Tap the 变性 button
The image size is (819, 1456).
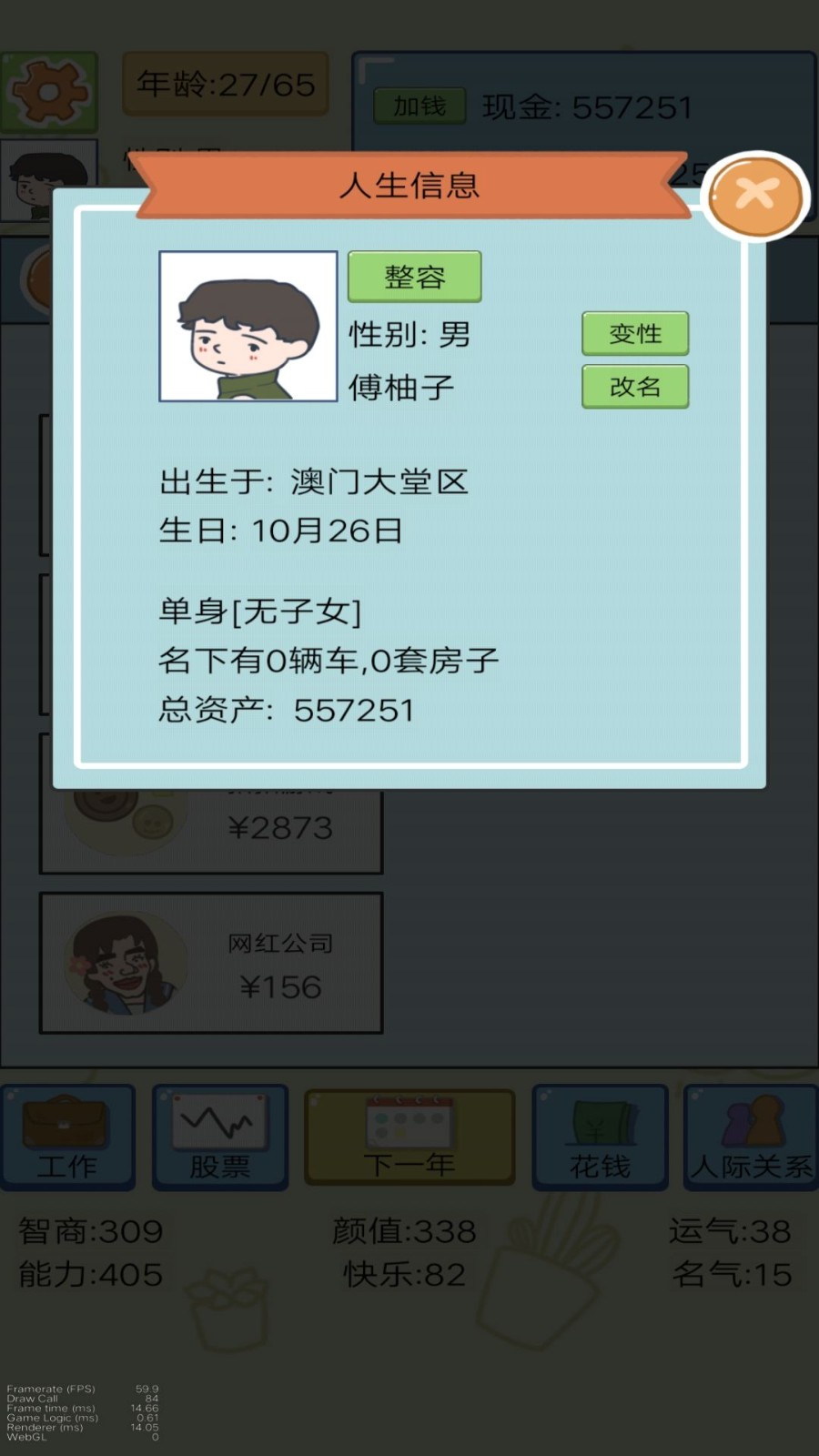tap(635, 334)
